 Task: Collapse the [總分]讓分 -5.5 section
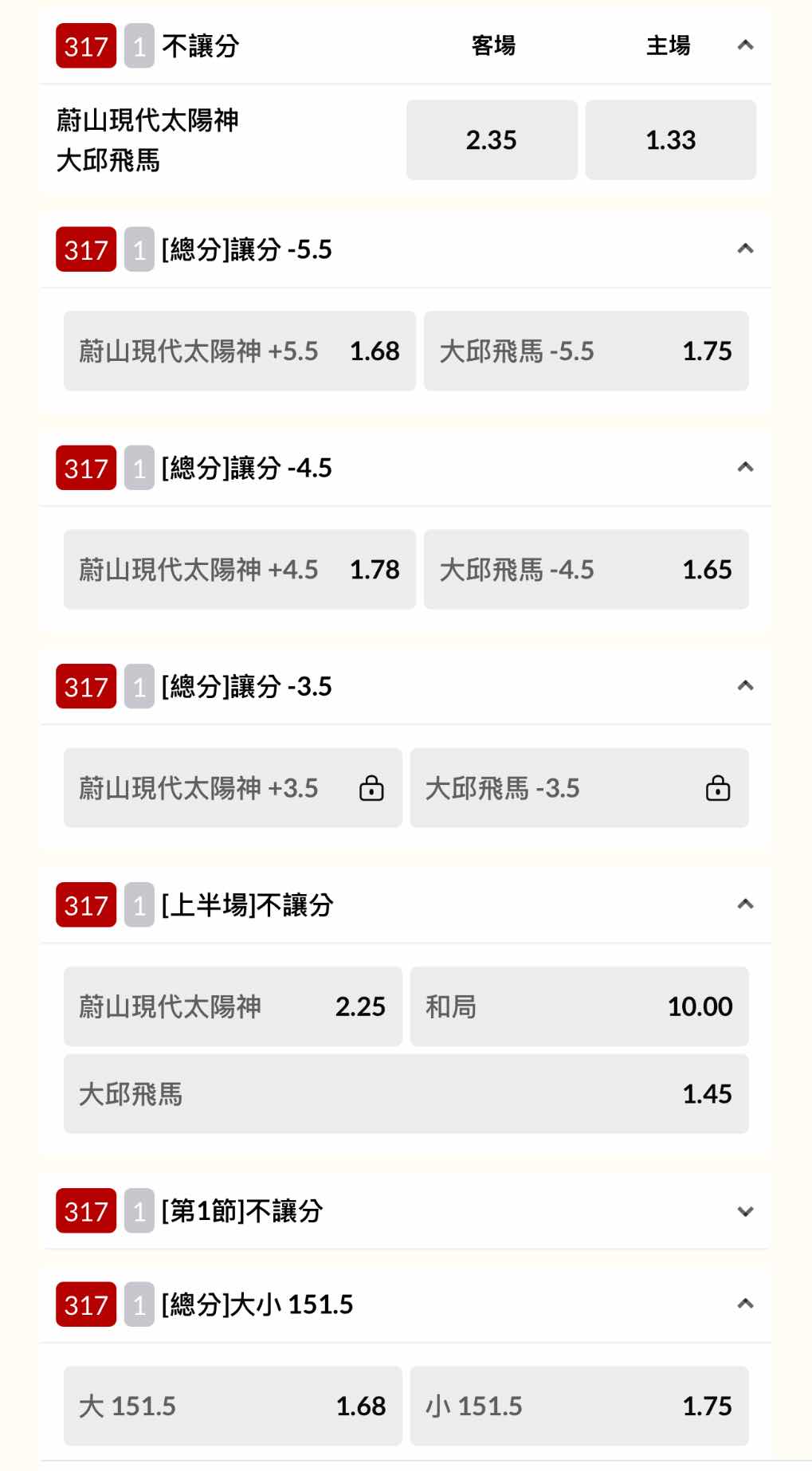pos(745,249)
